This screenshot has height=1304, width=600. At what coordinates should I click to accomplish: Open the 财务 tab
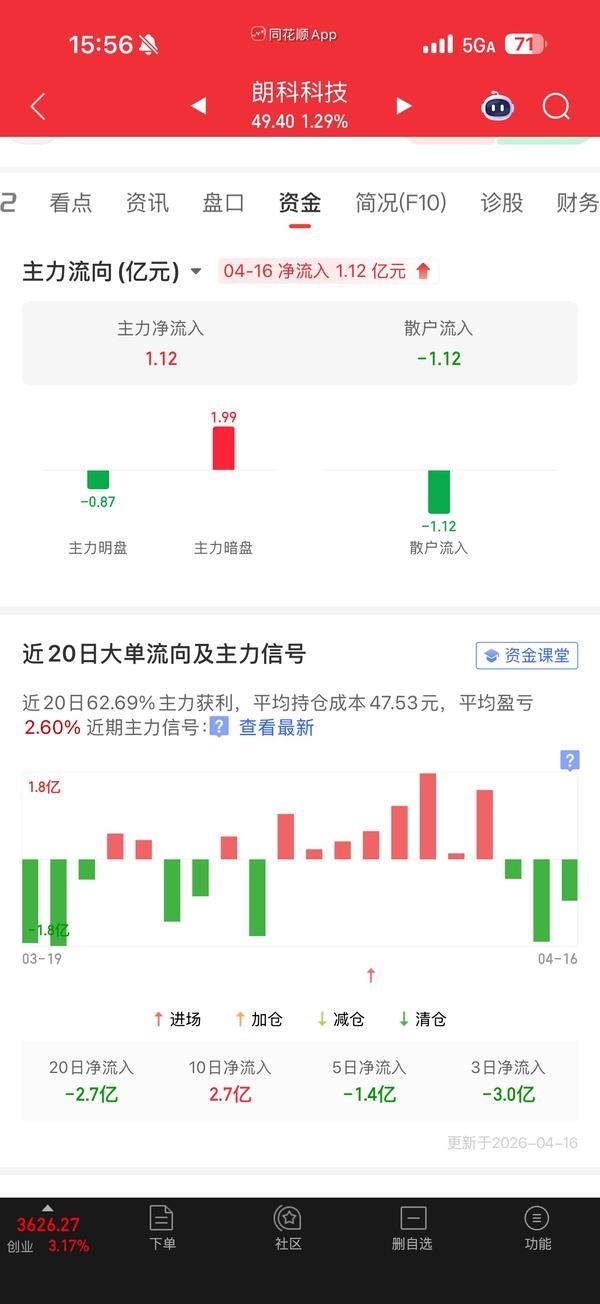(577, 203)
